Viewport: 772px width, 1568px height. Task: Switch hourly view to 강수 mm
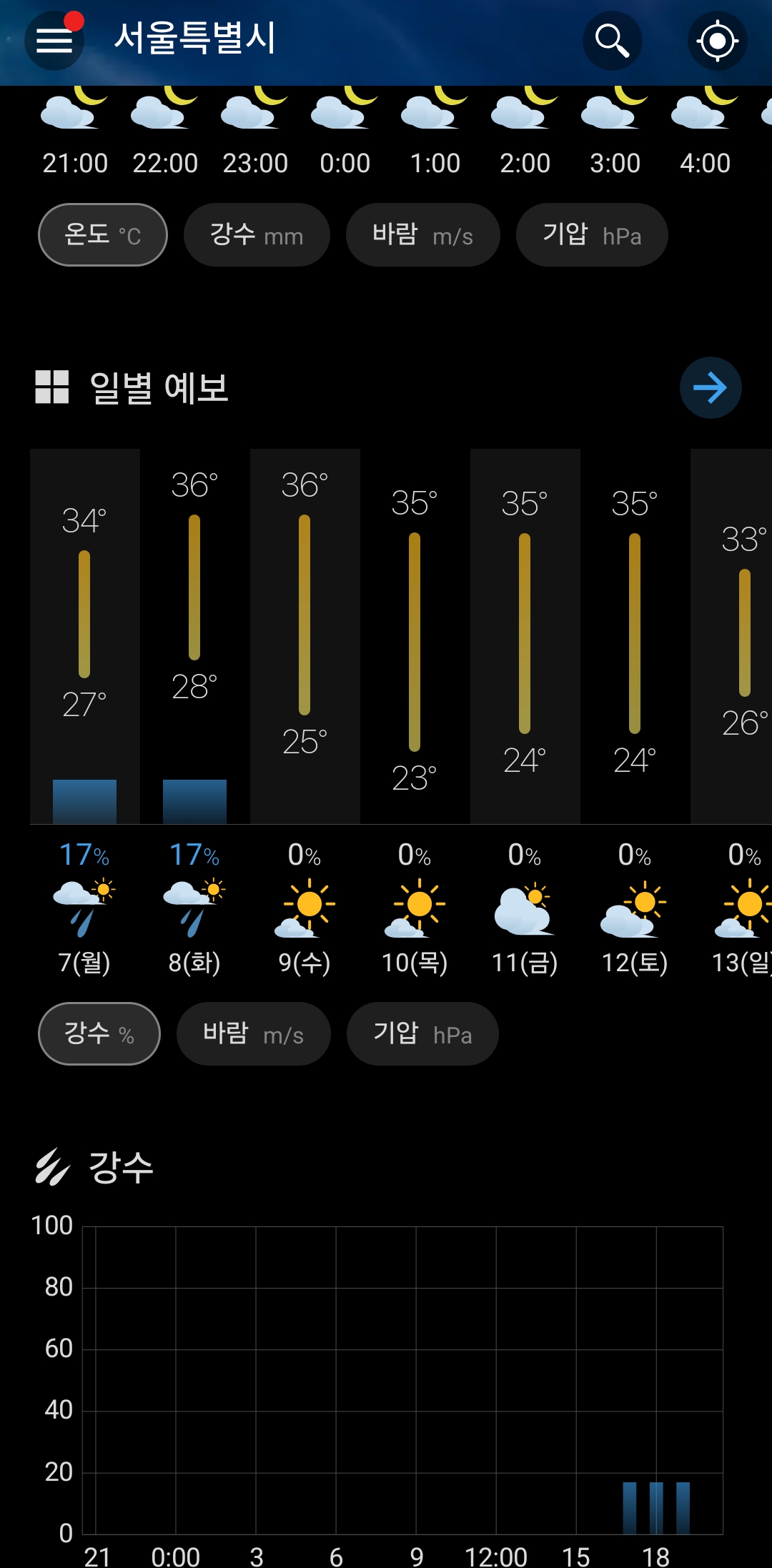pos(256,235)
